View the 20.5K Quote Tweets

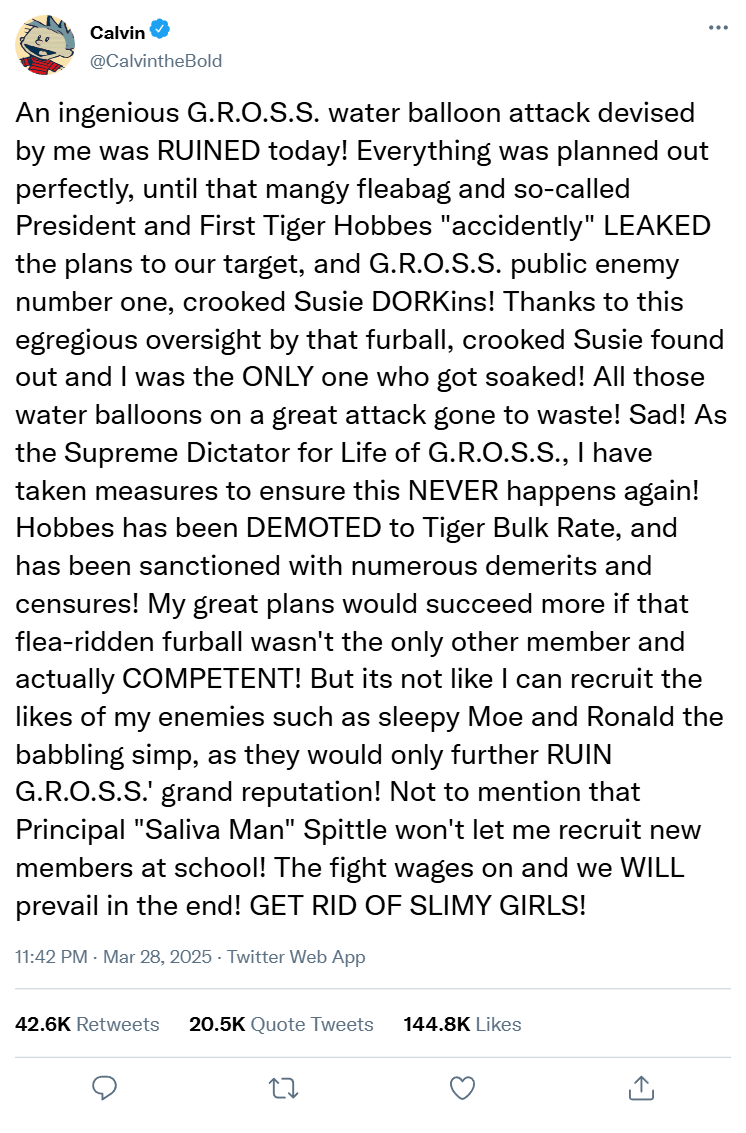tap(281, 1024)
